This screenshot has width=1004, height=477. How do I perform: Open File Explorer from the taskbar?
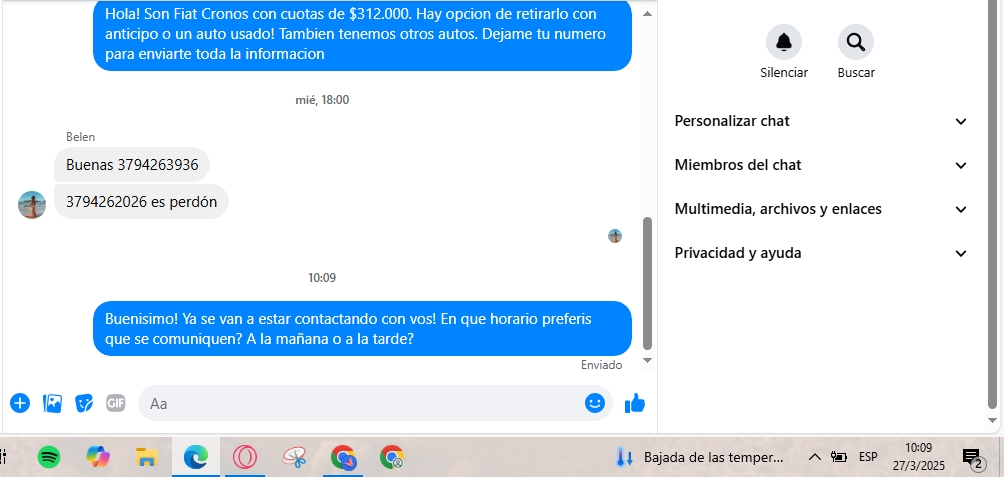(147, 457)
